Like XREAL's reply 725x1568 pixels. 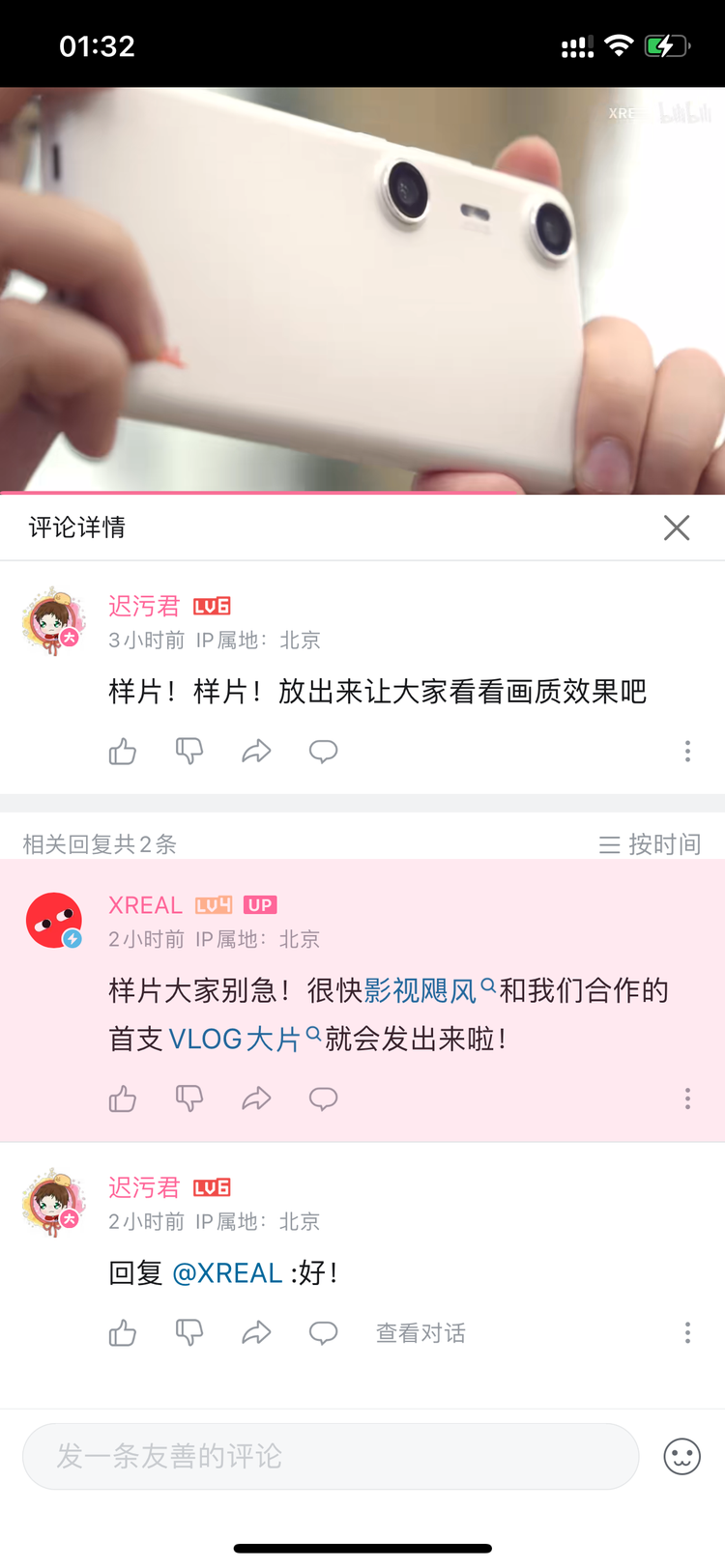pyautogui.click(x=123, y=1098)
